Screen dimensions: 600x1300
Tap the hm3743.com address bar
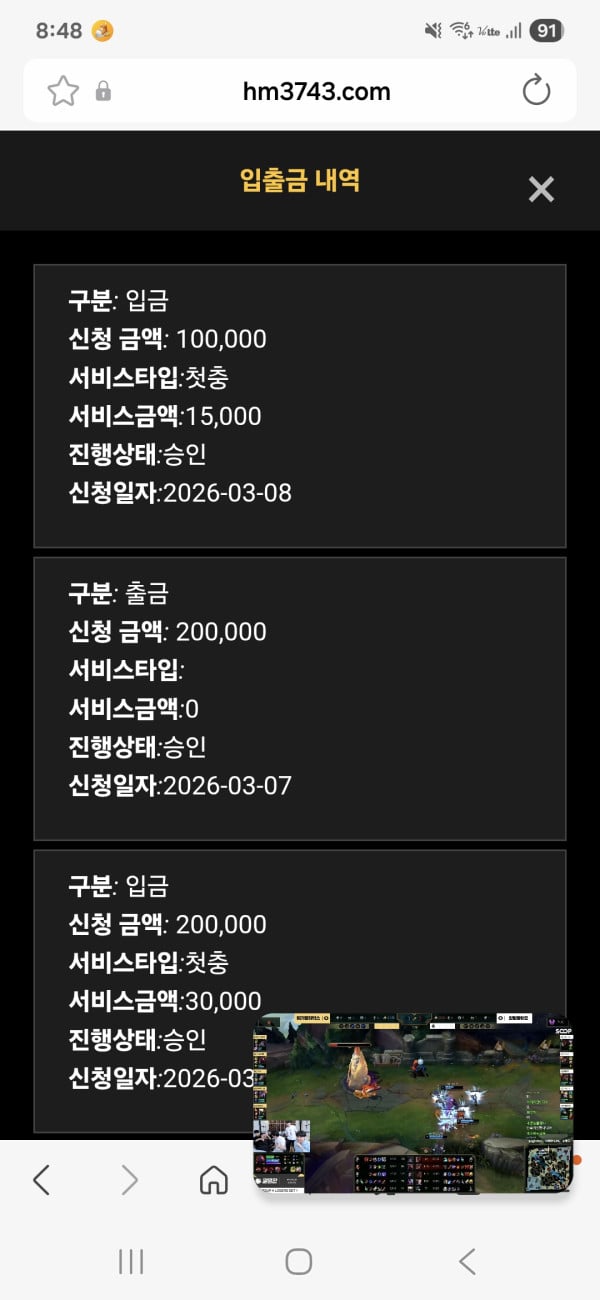(316, 92)
